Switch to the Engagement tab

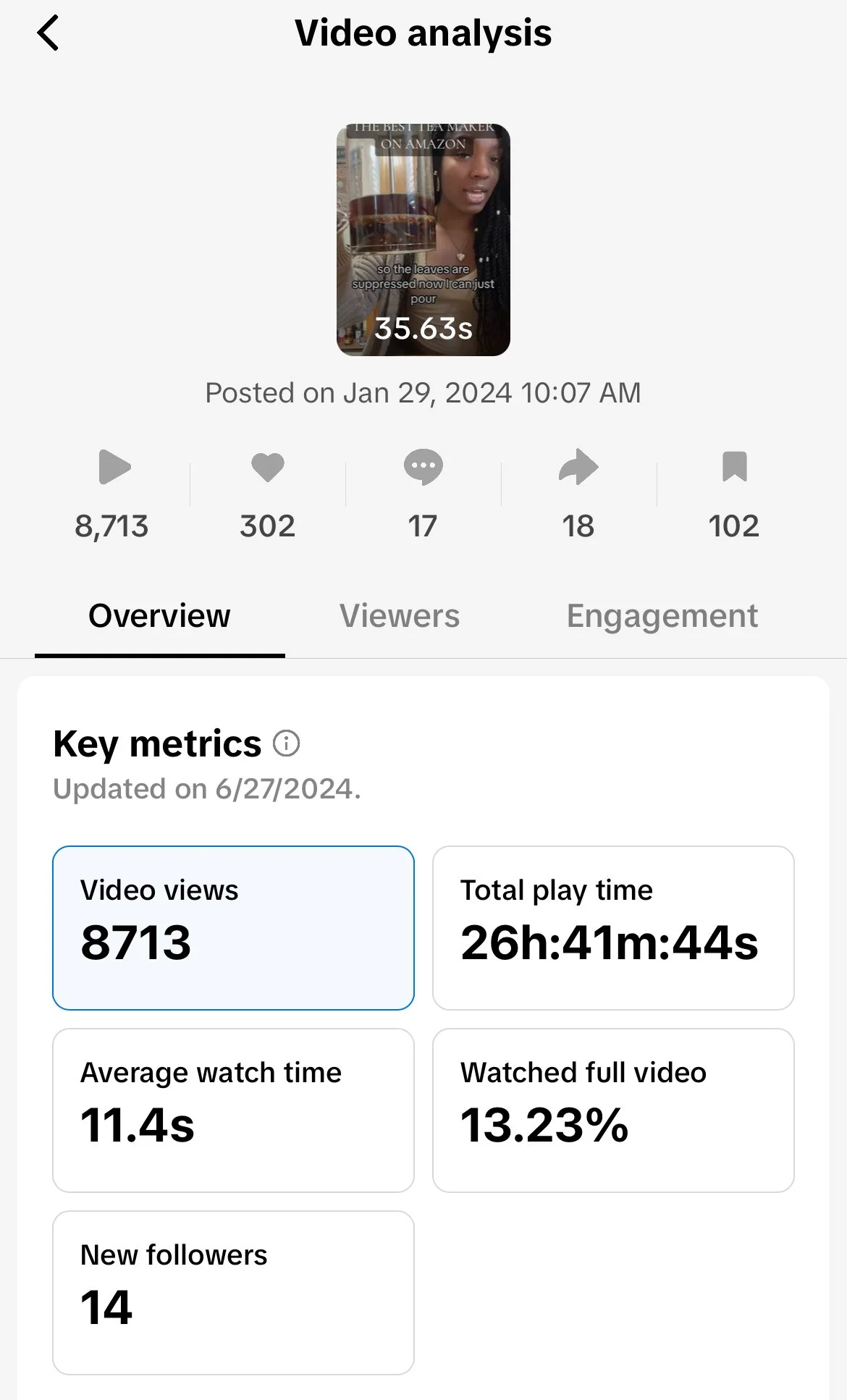662,616
